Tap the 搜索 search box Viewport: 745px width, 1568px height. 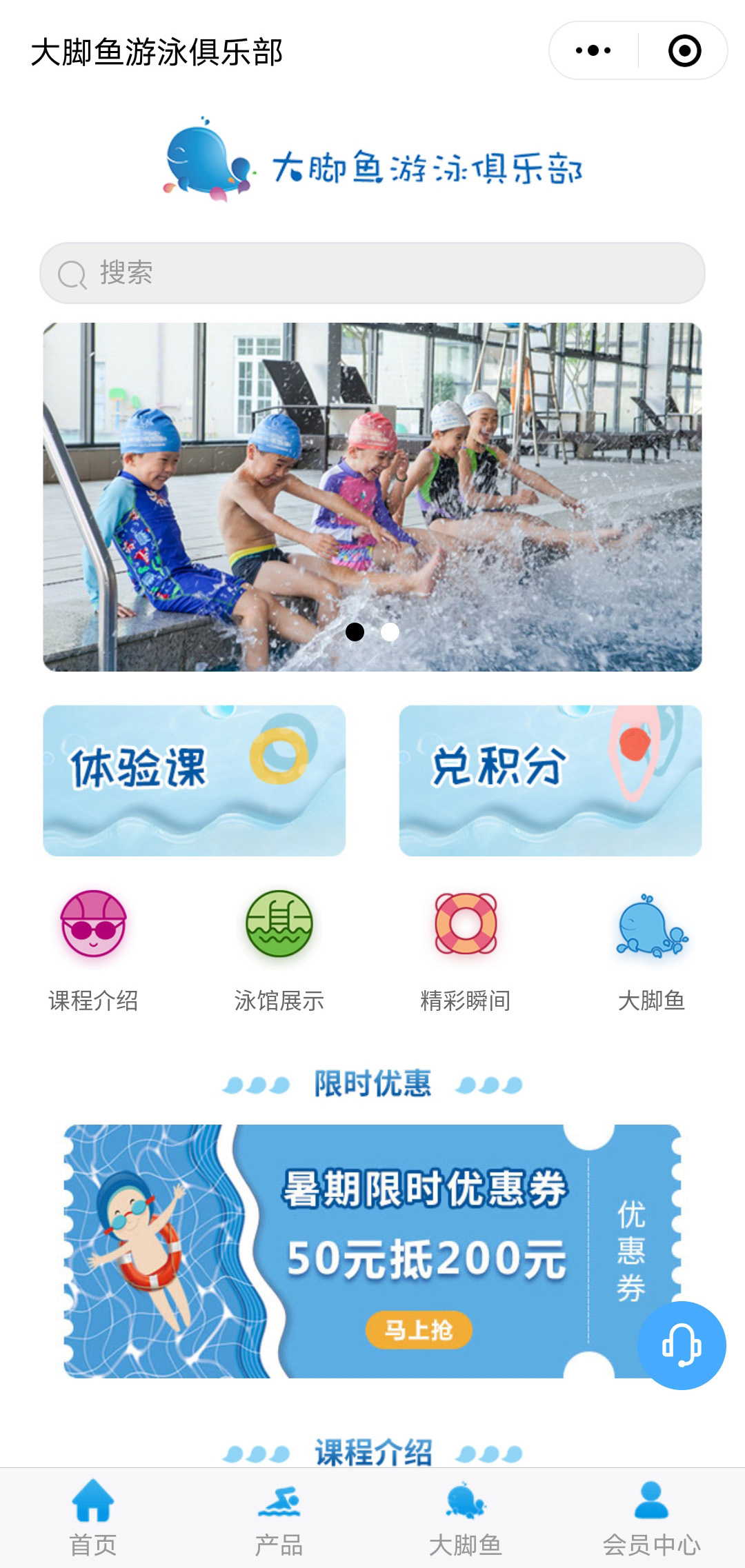[372, 273]
